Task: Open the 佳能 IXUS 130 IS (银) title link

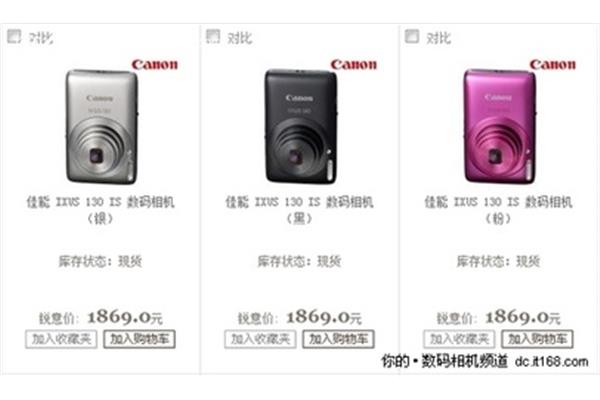Action: 100,201
